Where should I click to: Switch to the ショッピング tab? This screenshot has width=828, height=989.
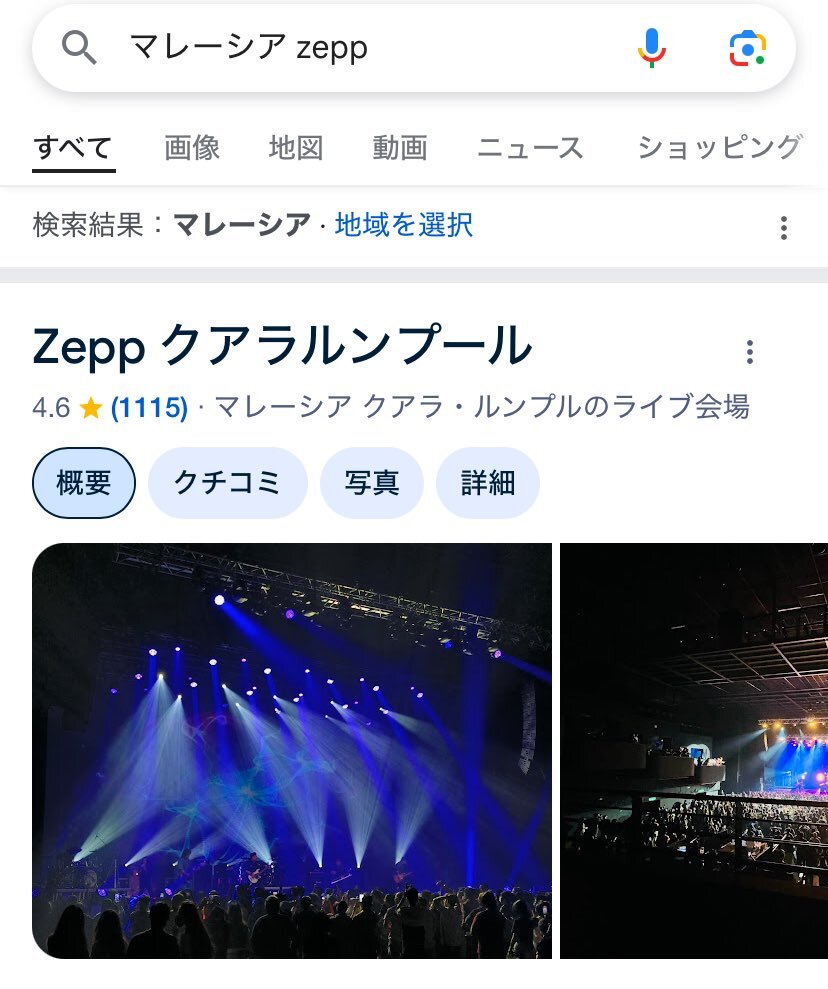coord(720,148)
